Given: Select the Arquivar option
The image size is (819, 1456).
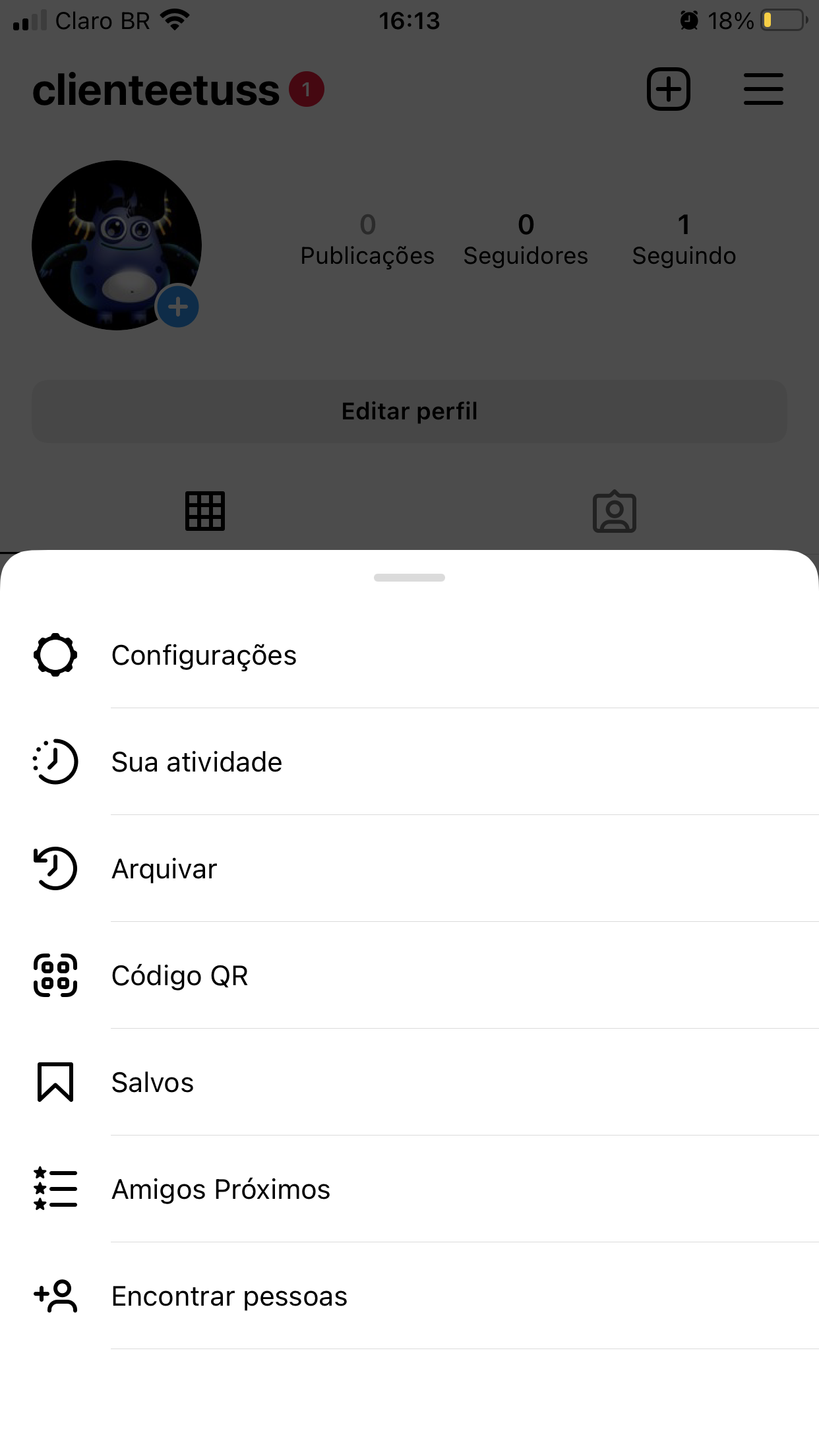Looking at the screenshot, I should point(409,868).
